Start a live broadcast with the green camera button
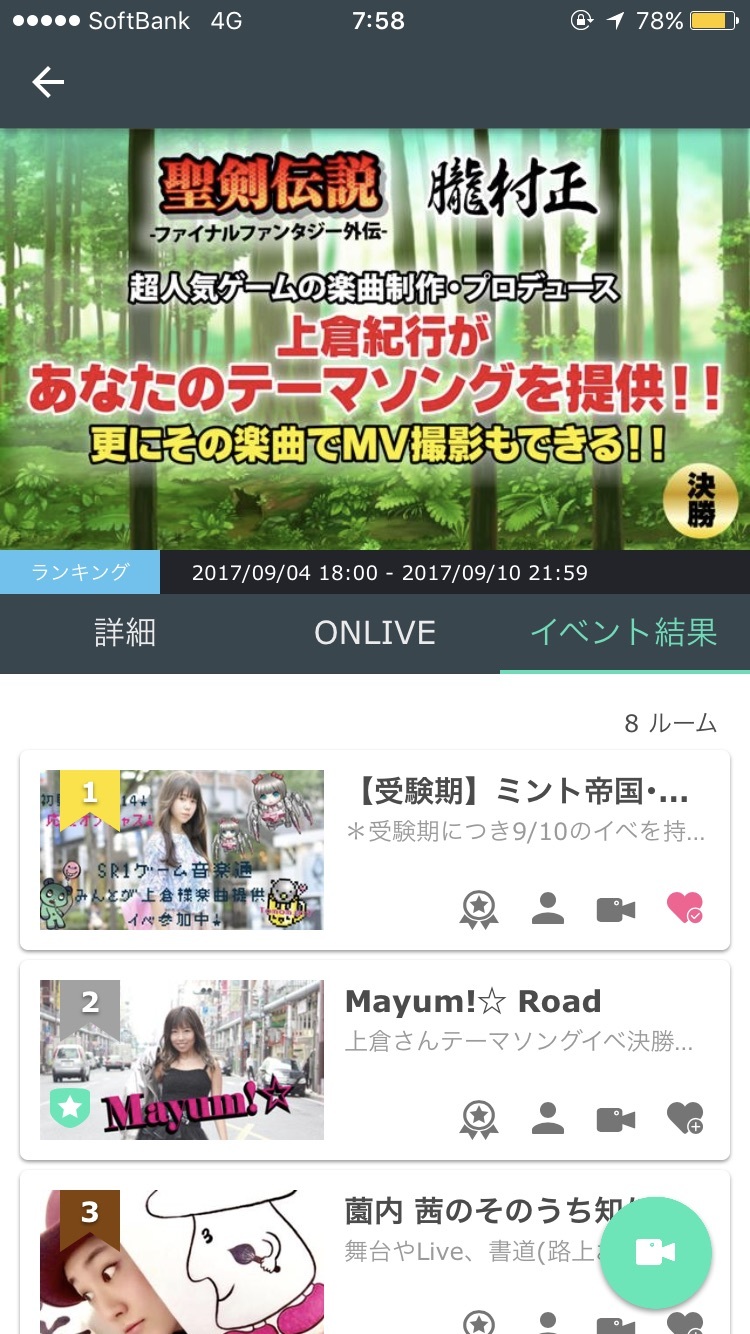Viewport: 750px width, 1334px height. (x=656, y=1252)
